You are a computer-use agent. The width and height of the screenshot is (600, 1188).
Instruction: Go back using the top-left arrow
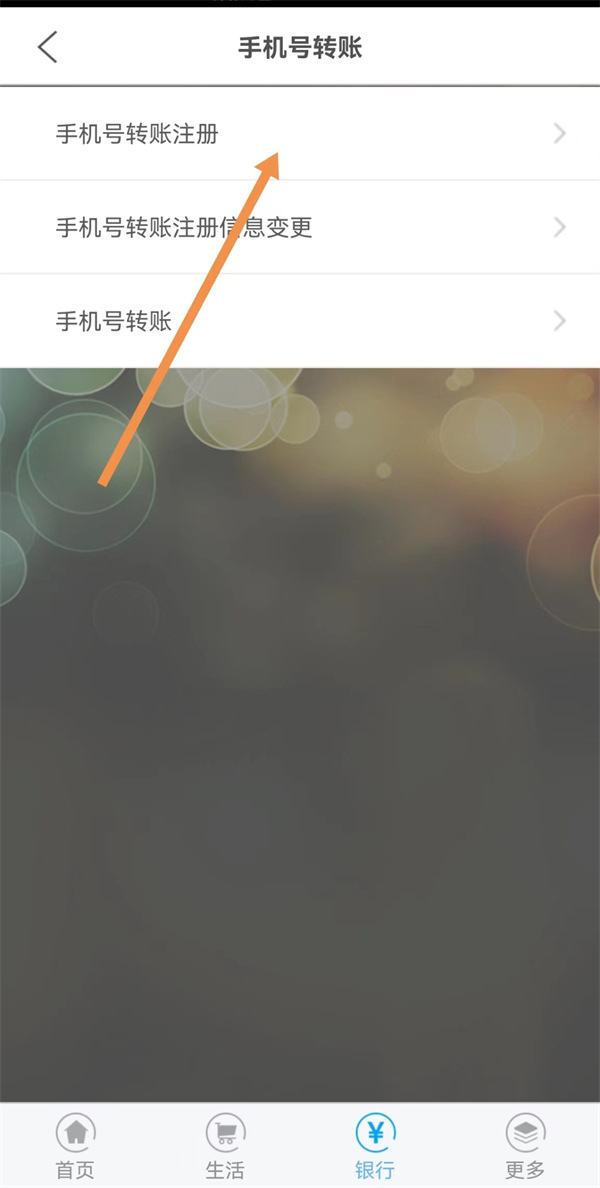click(x=47, y=47)
